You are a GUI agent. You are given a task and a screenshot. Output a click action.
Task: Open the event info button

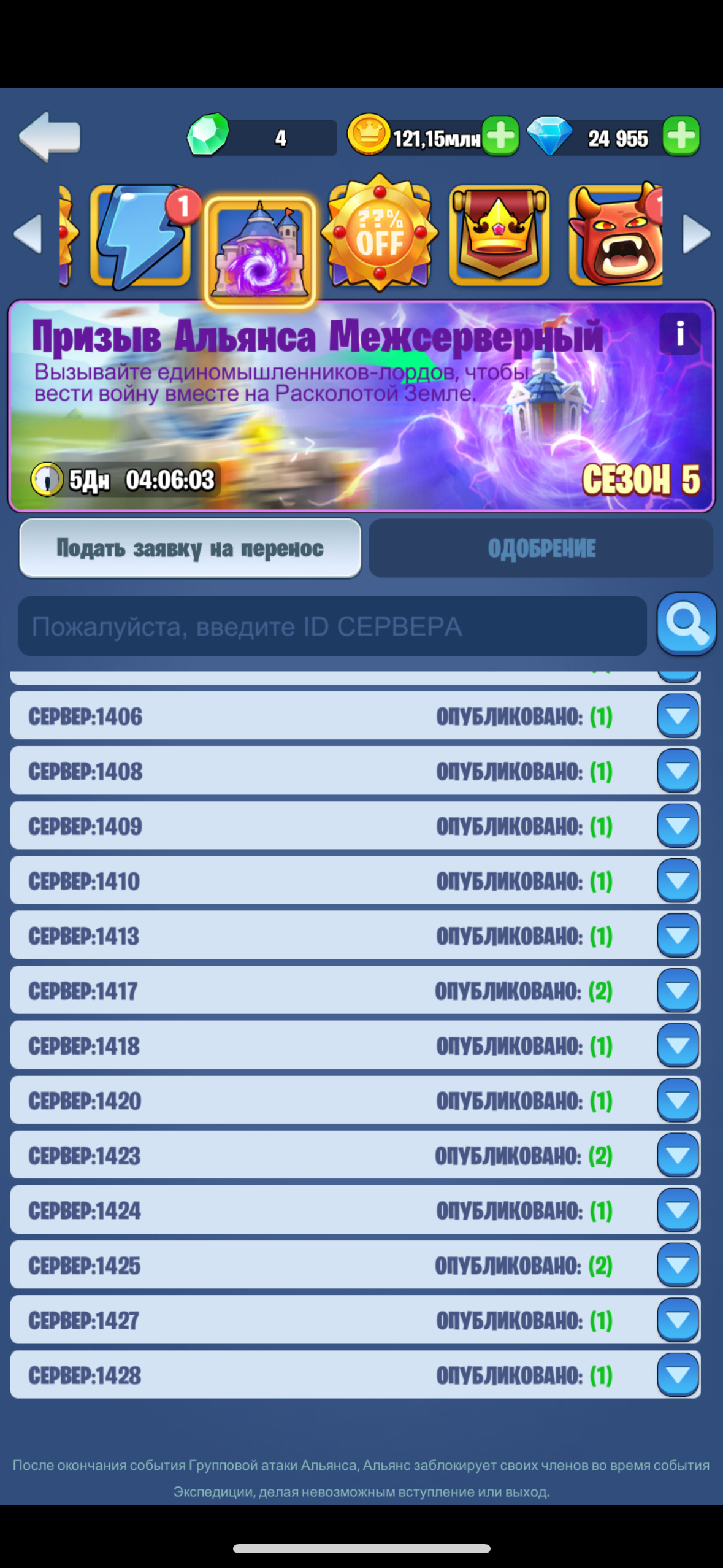(679, 334)
